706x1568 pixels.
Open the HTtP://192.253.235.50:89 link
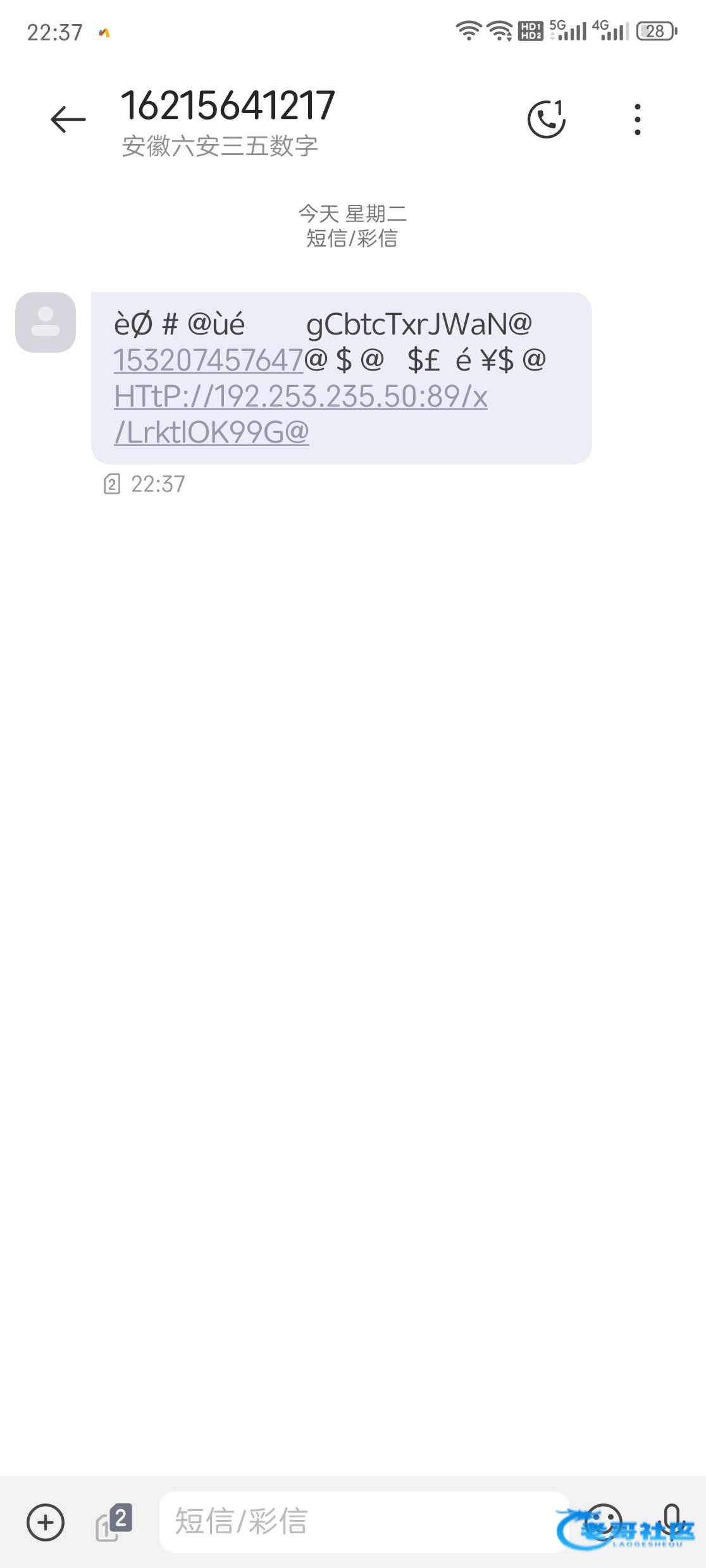(x=300, y=397)
